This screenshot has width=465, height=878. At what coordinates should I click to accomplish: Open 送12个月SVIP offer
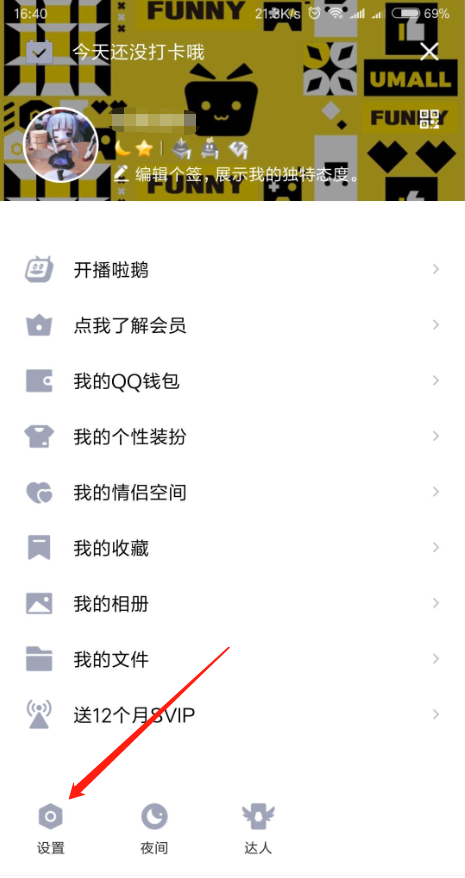(x=232, y=714)
